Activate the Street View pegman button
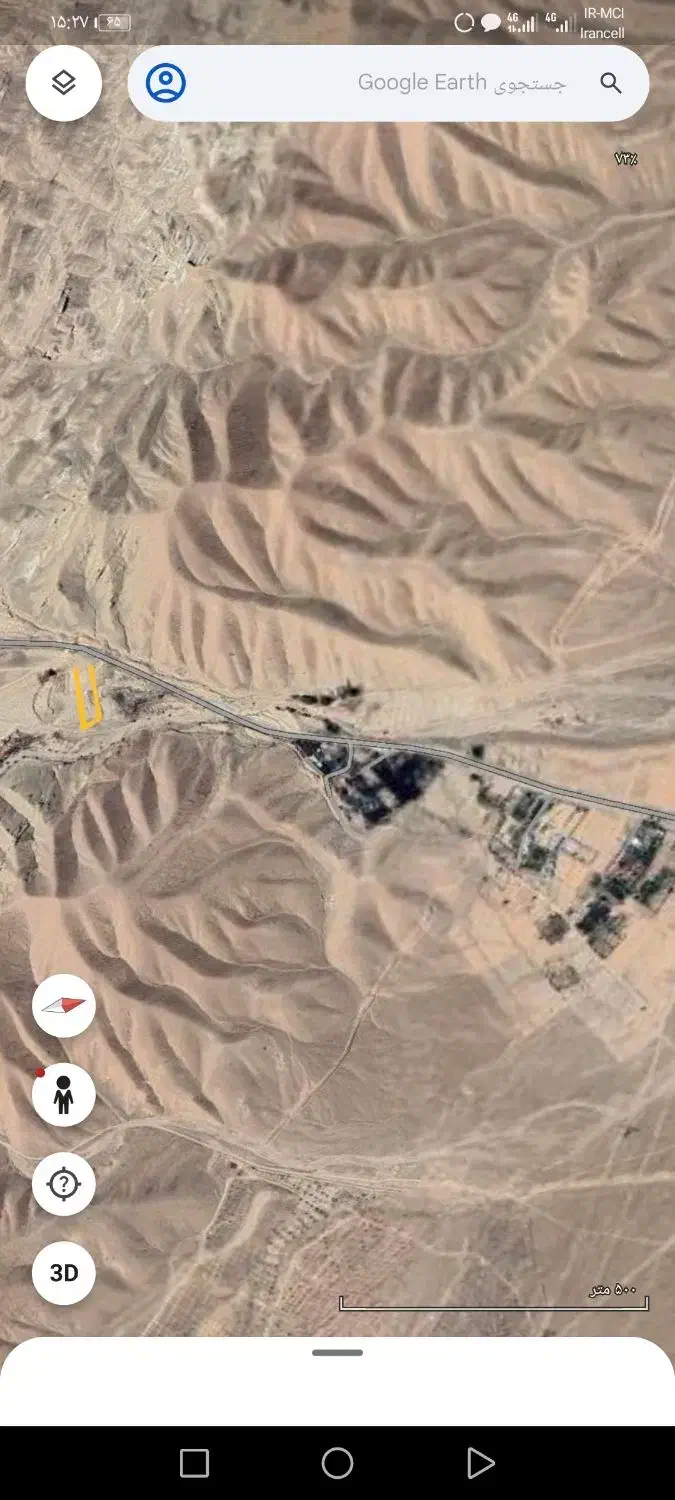This screenshot has width=675, height=1500. click(x=64, y=1095)
